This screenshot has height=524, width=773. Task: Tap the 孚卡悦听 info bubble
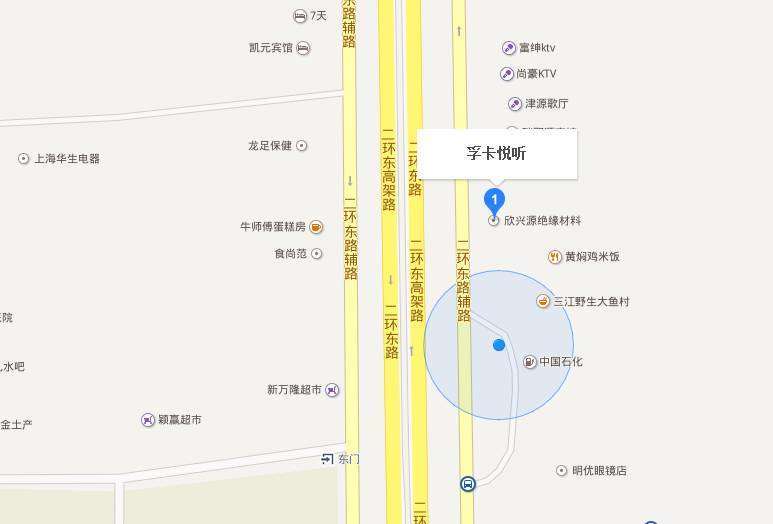point(497,154)
